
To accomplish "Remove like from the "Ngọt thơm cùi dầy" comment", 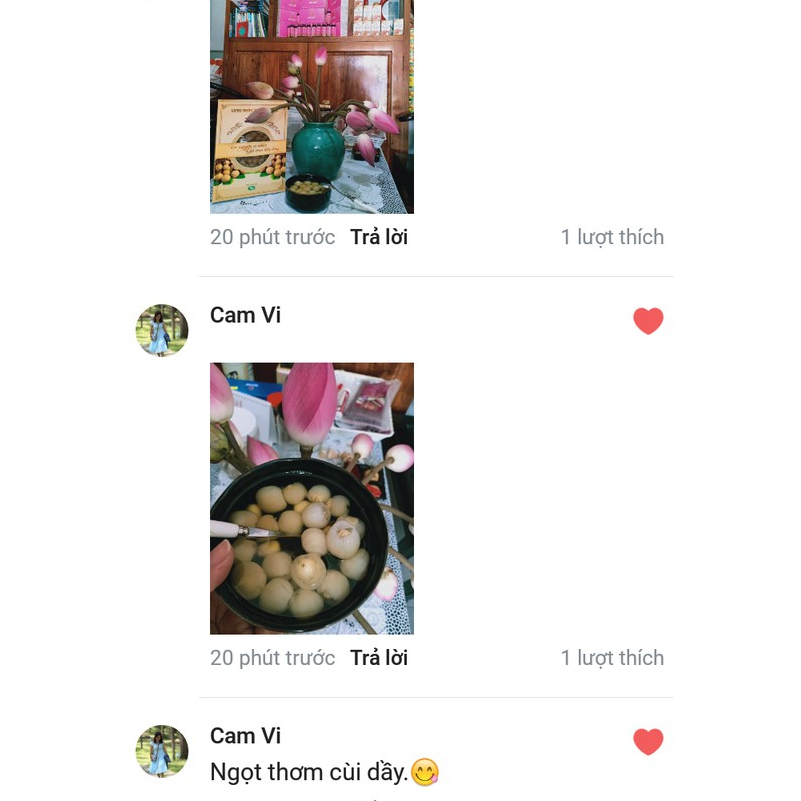I will point(648,742).
